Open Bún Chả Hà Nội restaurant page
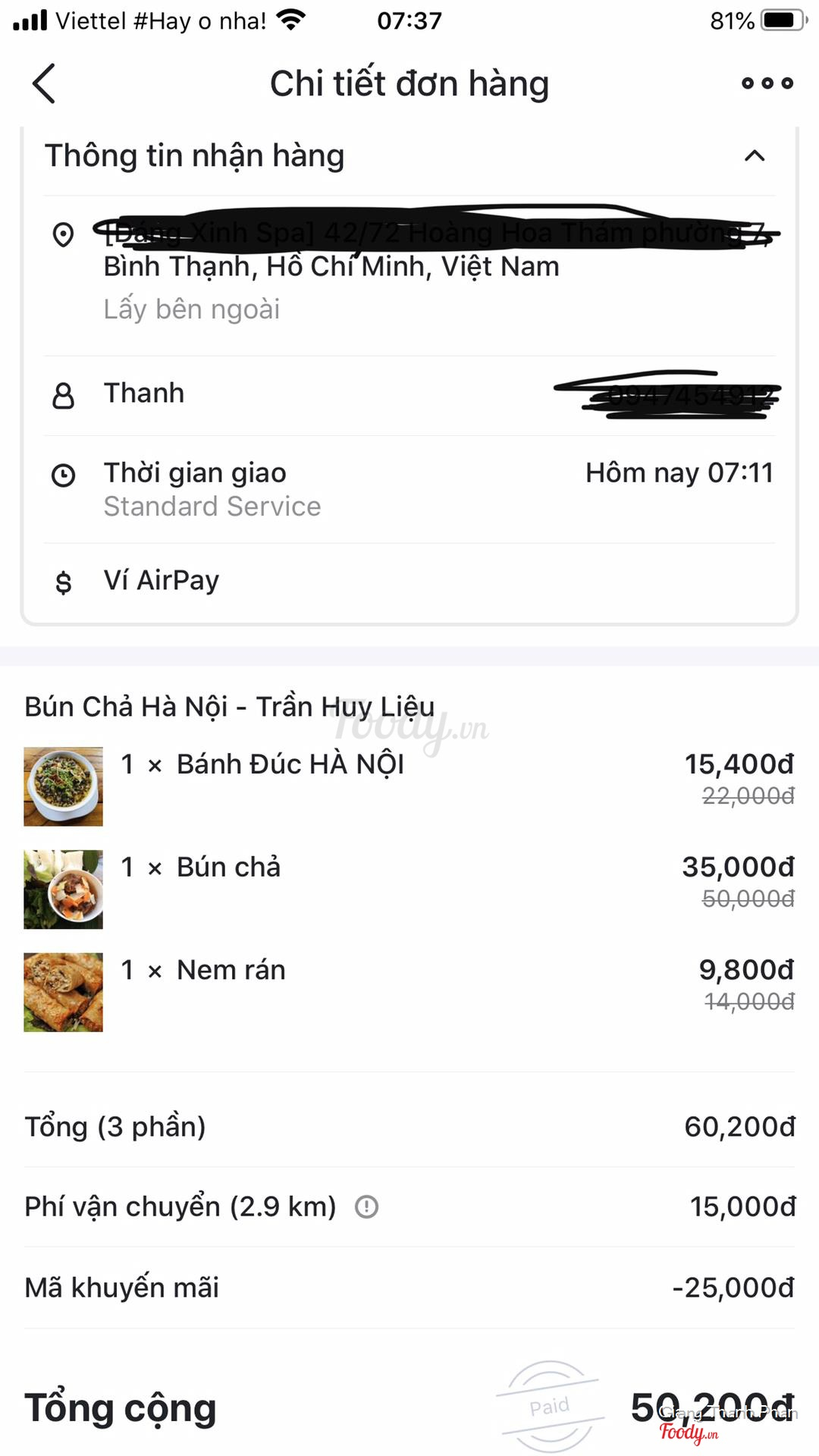Image resolution: width=819 pixels, height=1456 pixels. 229,707
